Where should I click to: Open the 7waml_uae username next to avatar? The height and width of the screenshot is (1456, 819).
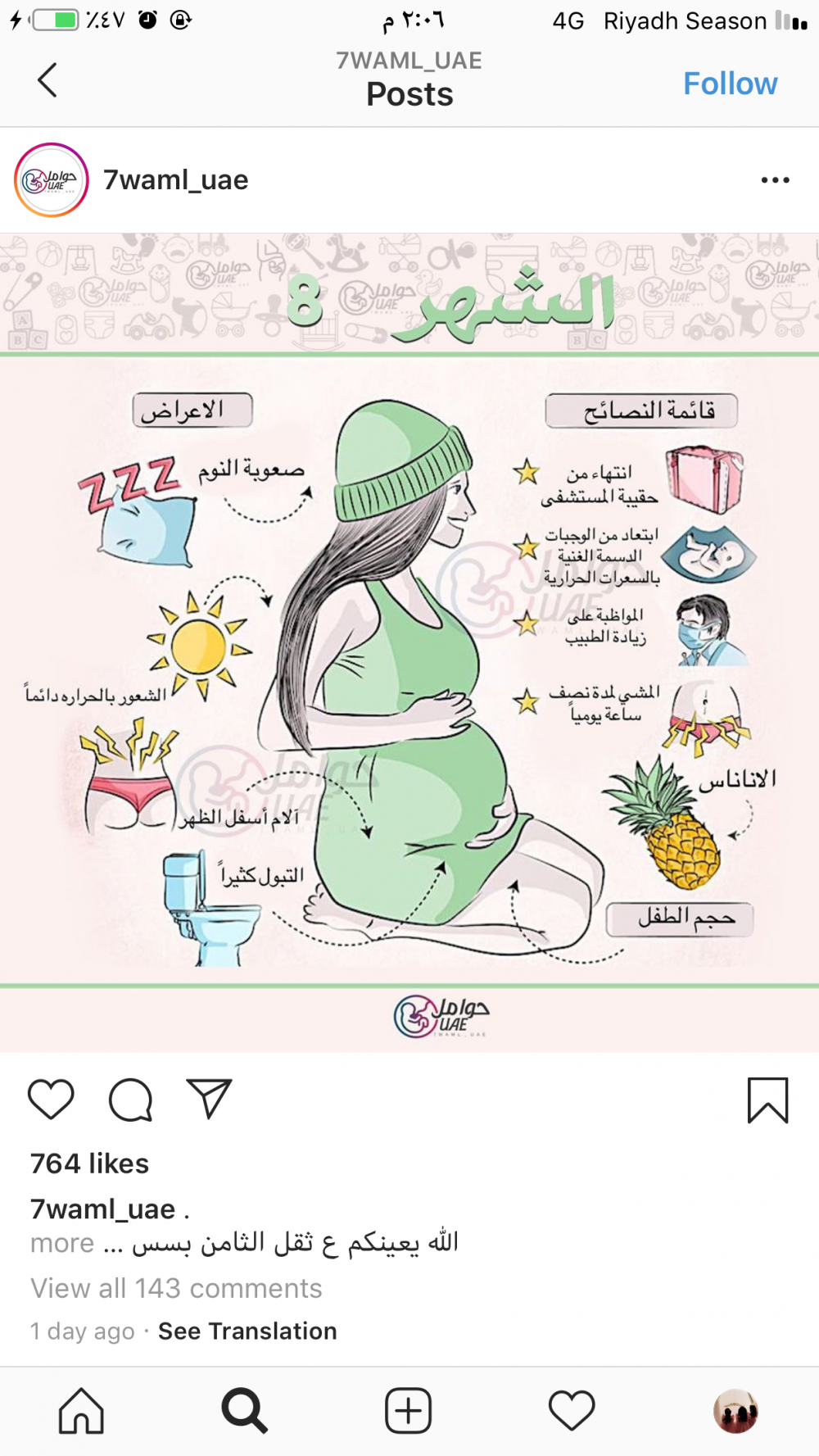[x=175, y=180]
